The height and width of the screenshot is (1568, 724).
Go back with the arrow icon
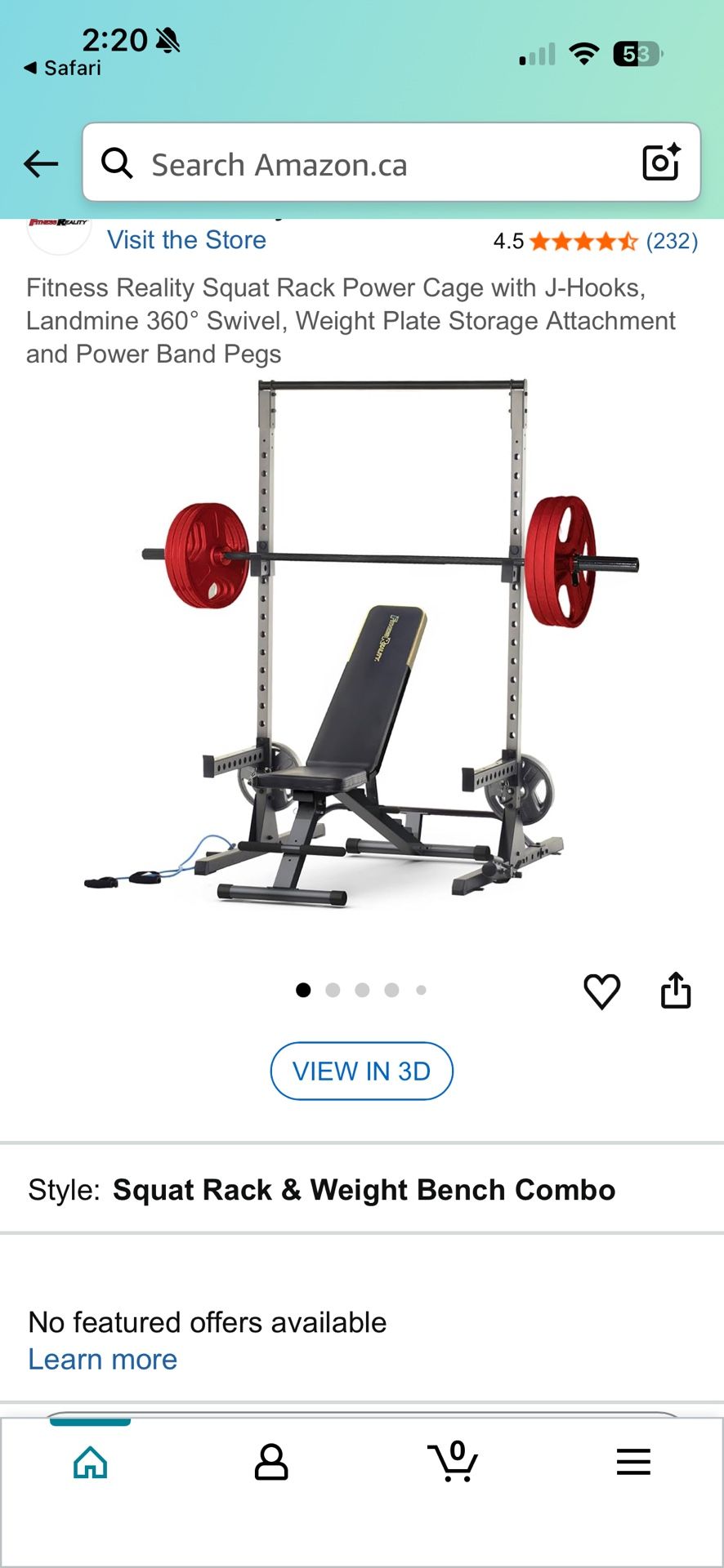coord(40,163)
